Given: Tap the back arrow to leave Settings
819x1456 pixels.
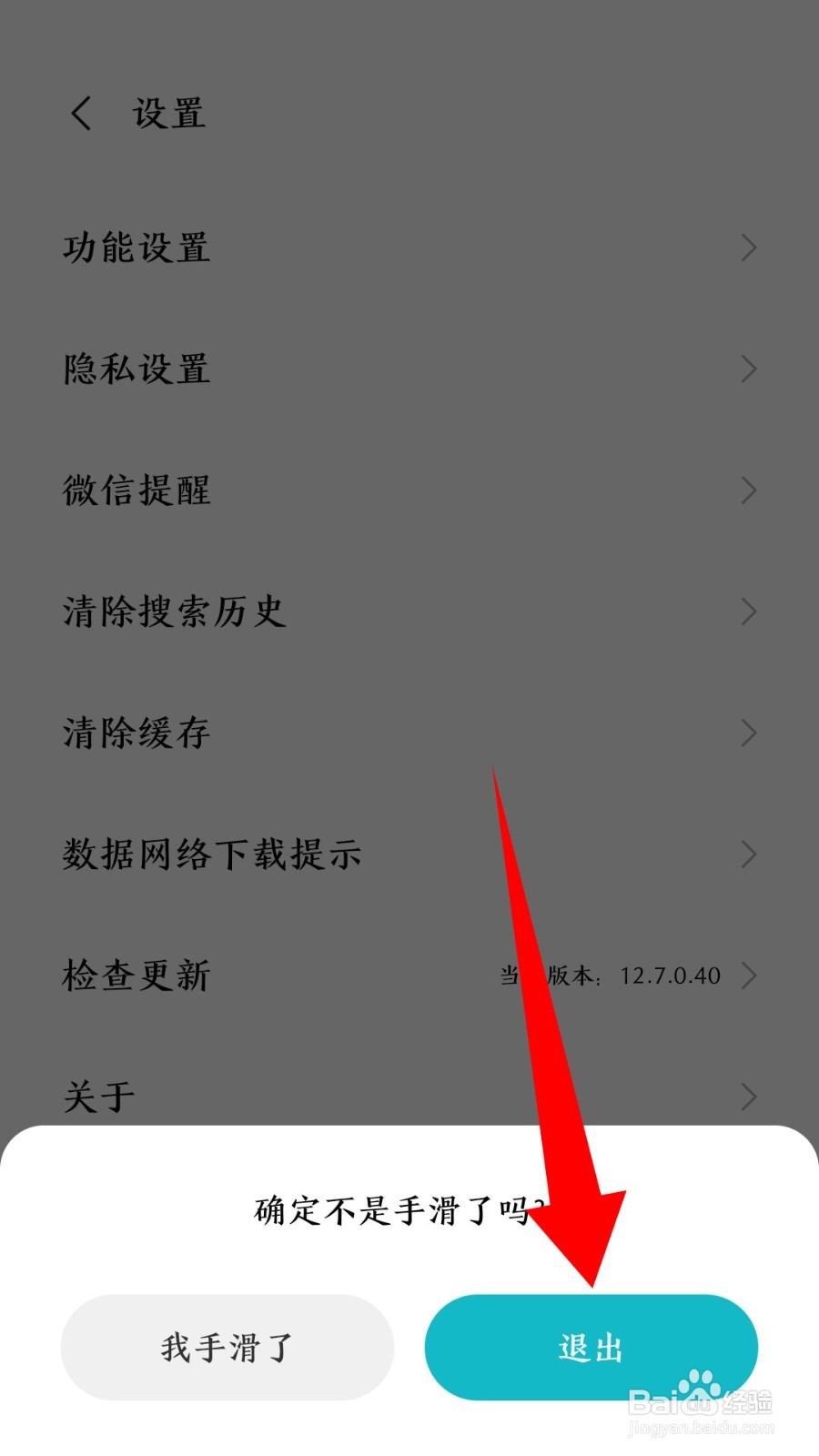Looking at the screenshot, I should coord(82,113).
